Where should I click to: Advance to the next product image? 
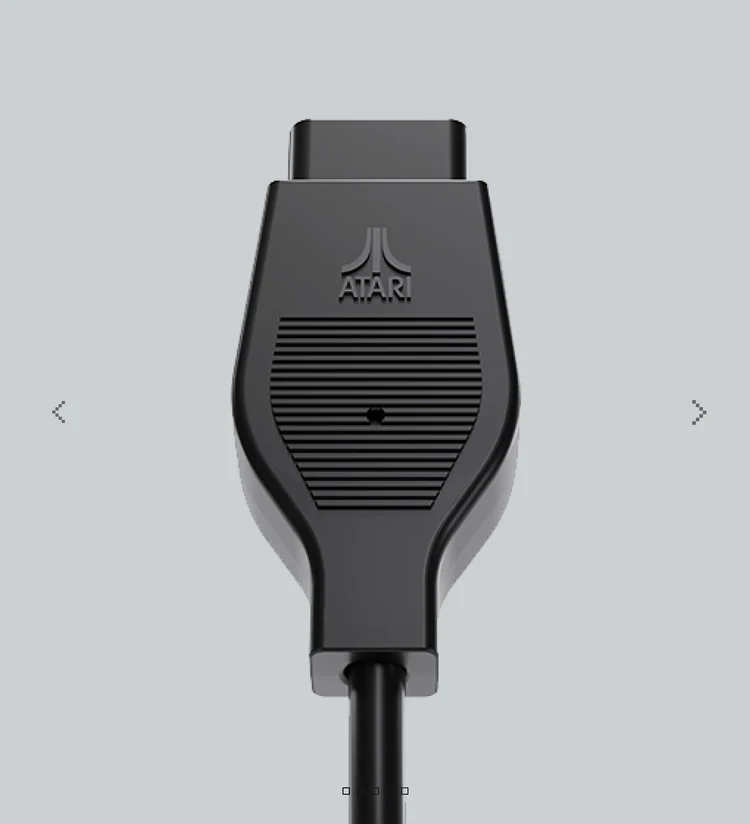[698, 412]
